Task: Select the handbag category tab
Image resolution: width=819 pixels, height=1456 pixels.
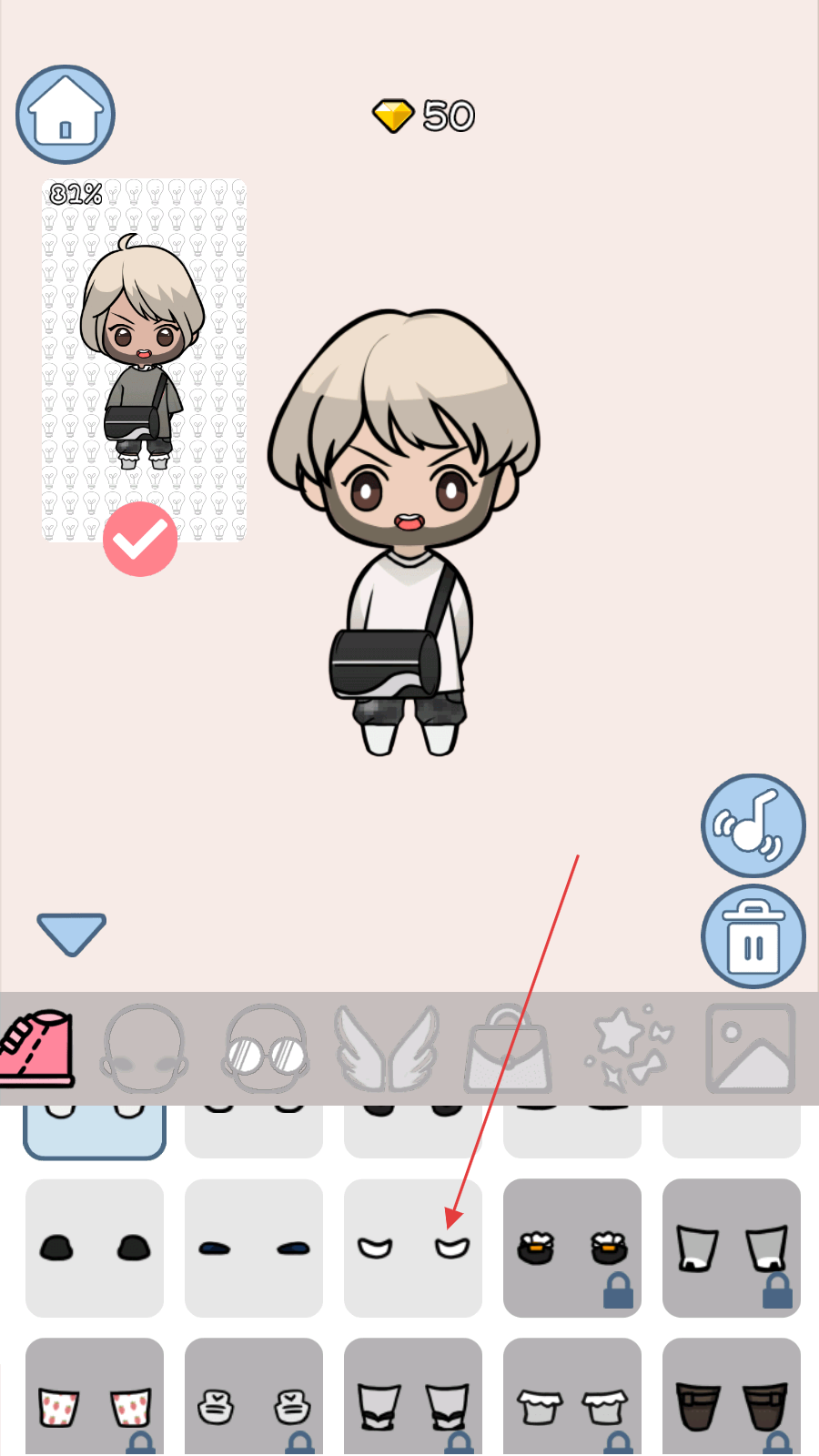Action: click(x=508, y=1048)
